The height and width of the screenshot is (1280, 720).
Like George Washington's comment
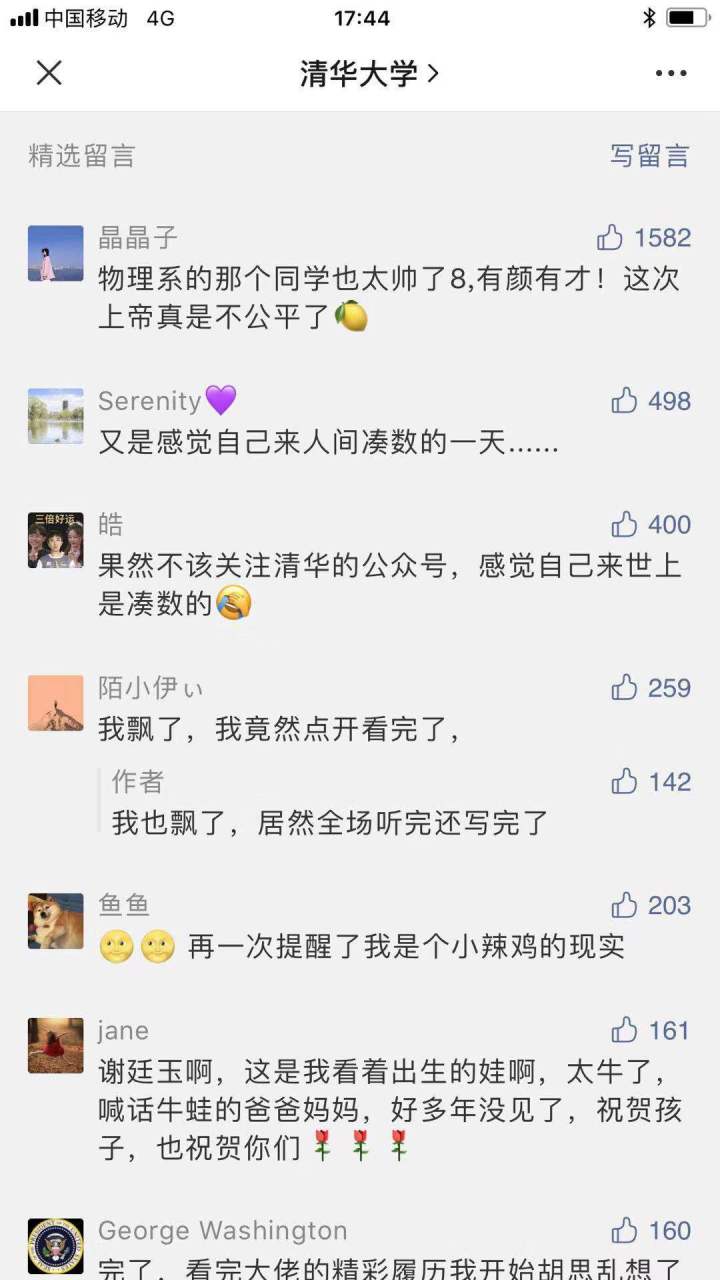[x=625, y=1231]
